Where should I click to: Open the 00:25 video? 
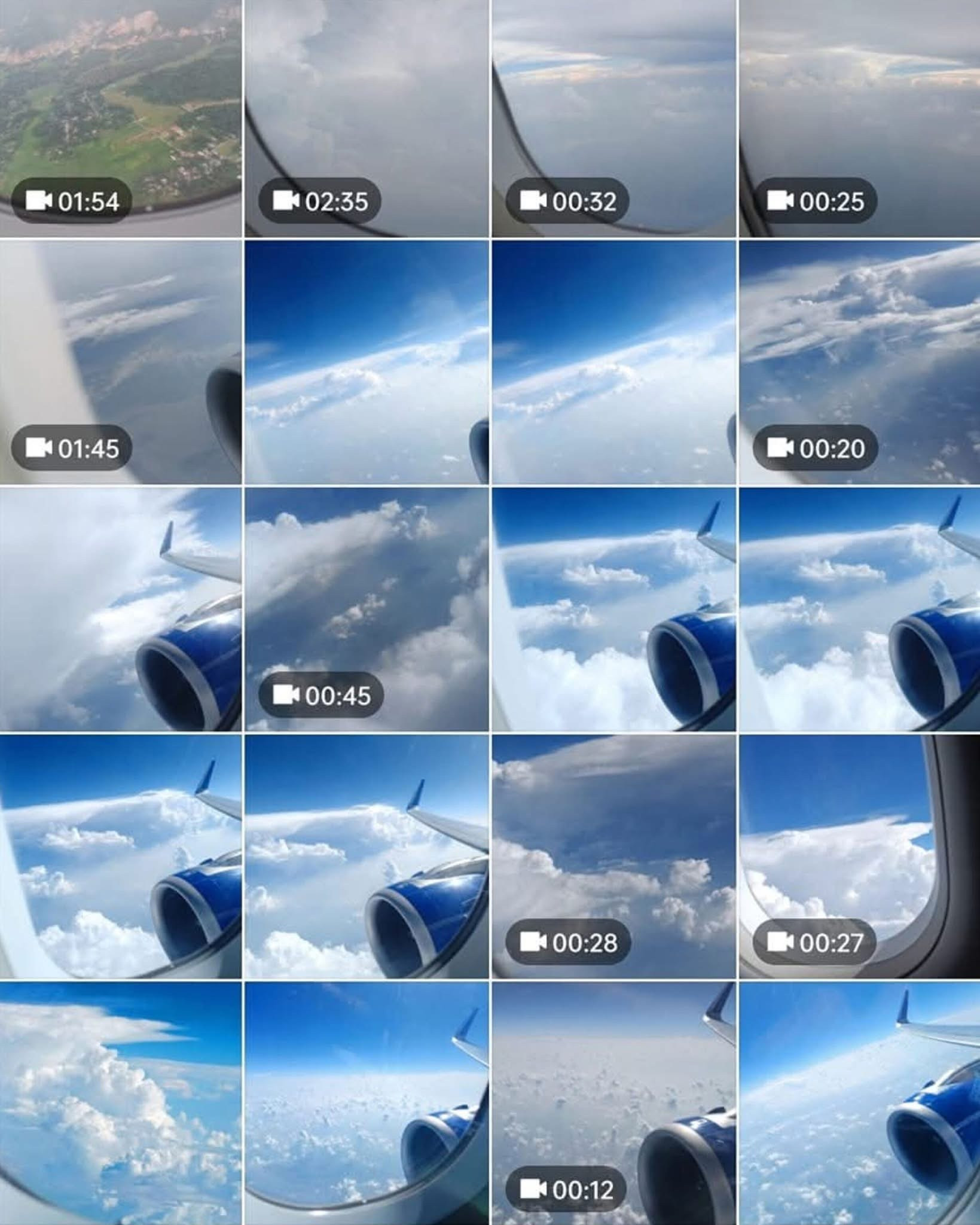859,118
